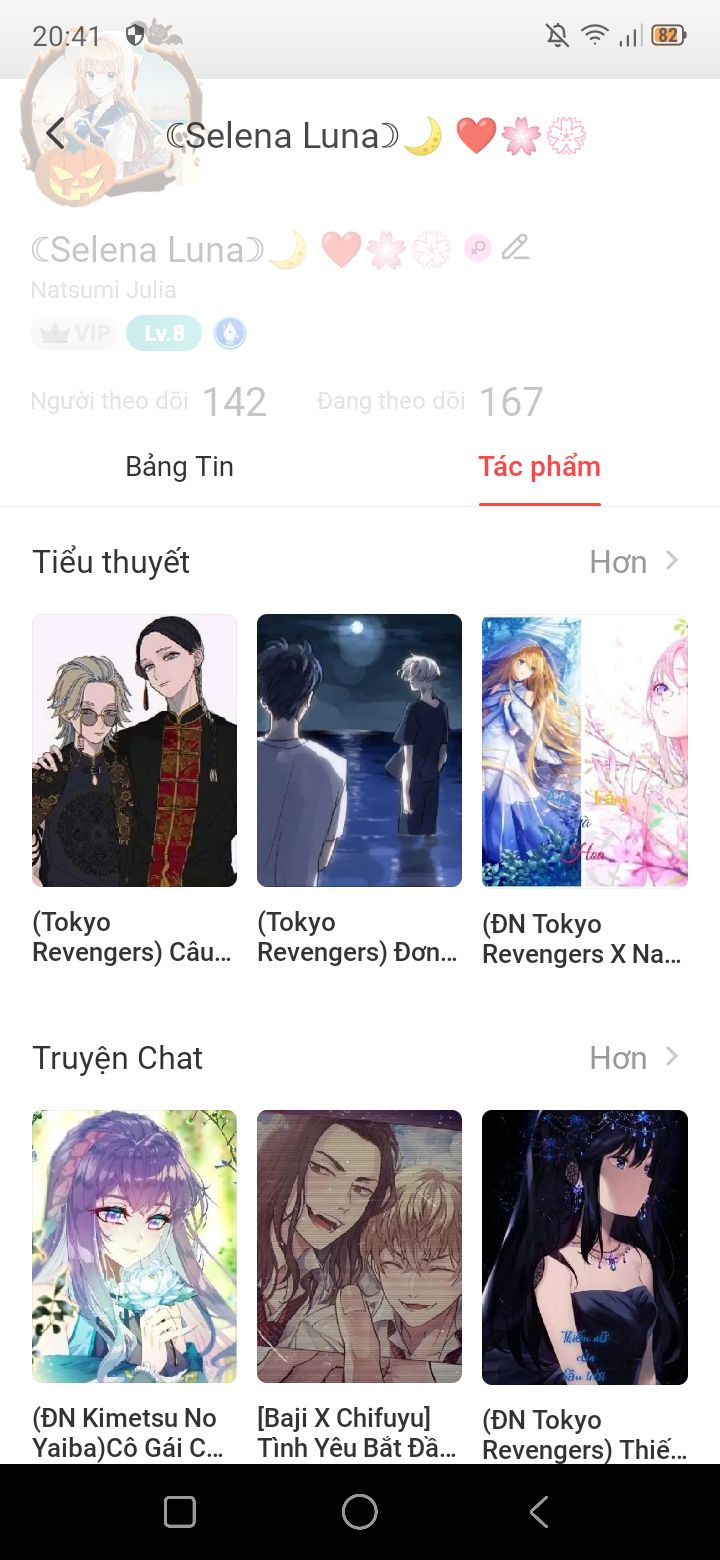
Task: Open the Lv.8 level badge
Action: click(164, 333)
